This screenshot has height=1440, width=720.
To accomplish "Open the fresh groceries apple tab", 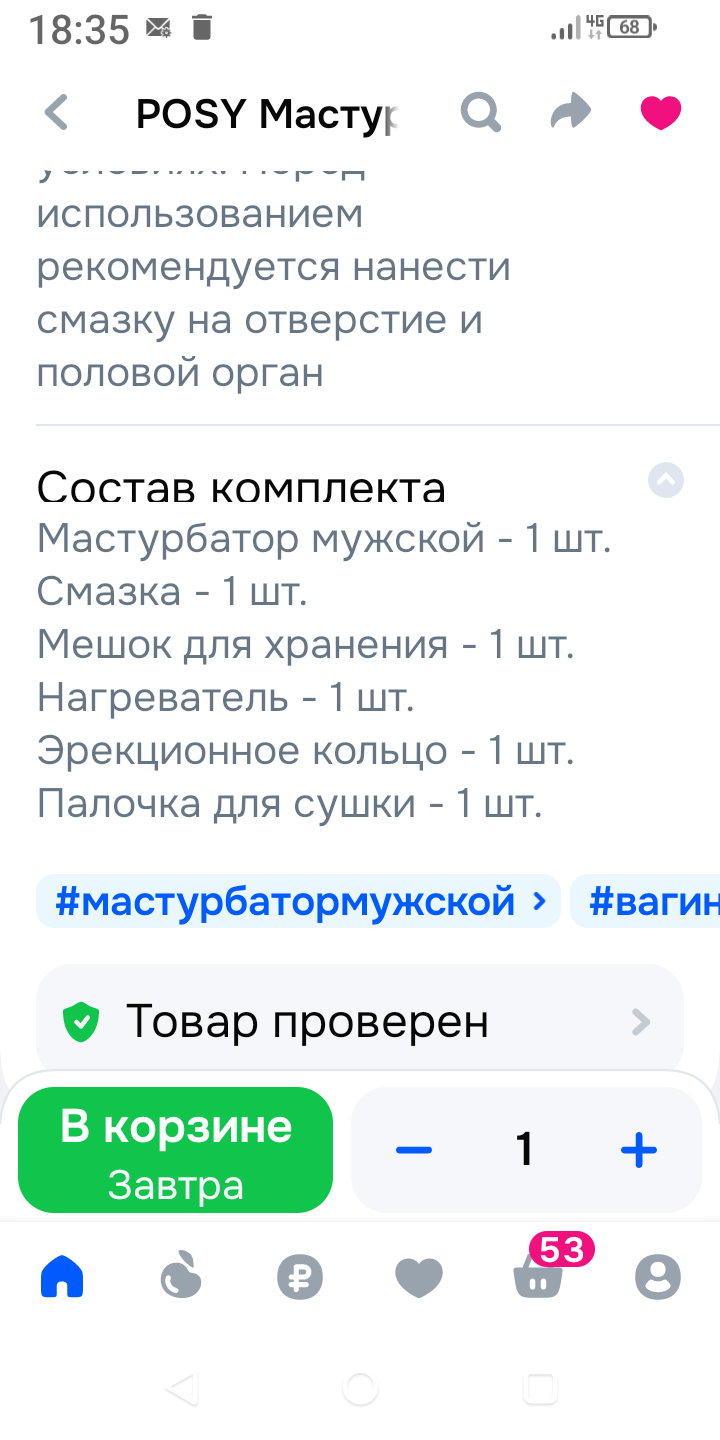I will (182, 1277).
